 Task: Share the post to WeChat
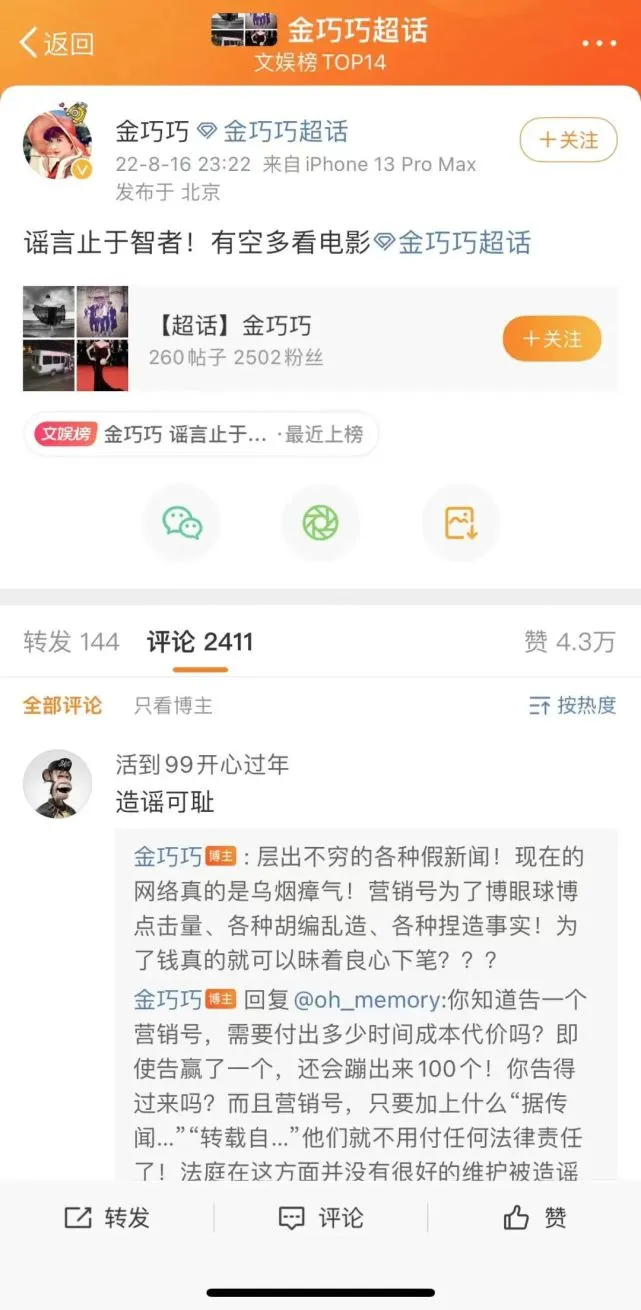click(181, 523)
